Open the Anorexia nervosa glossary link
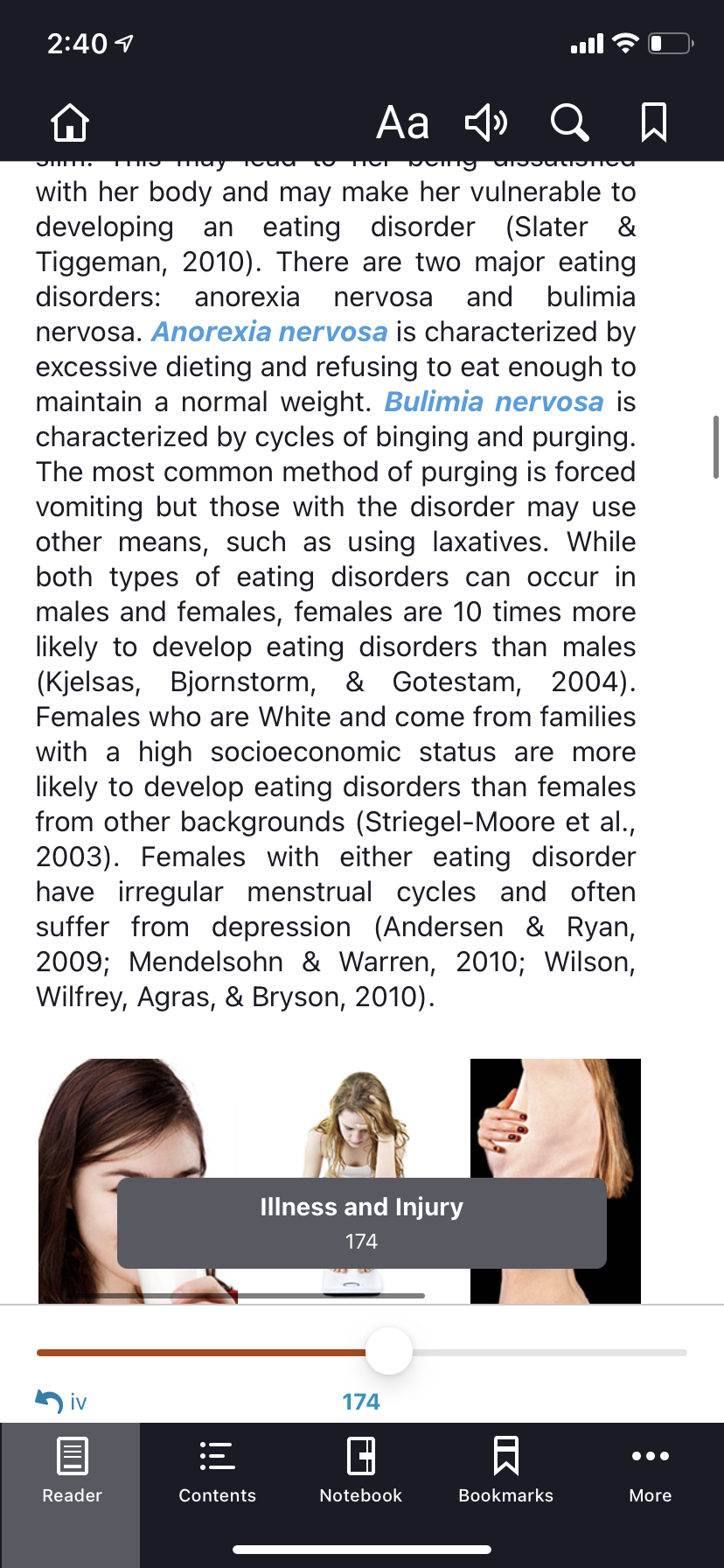Screen dimensions: 724x1568 pos(269,332)
